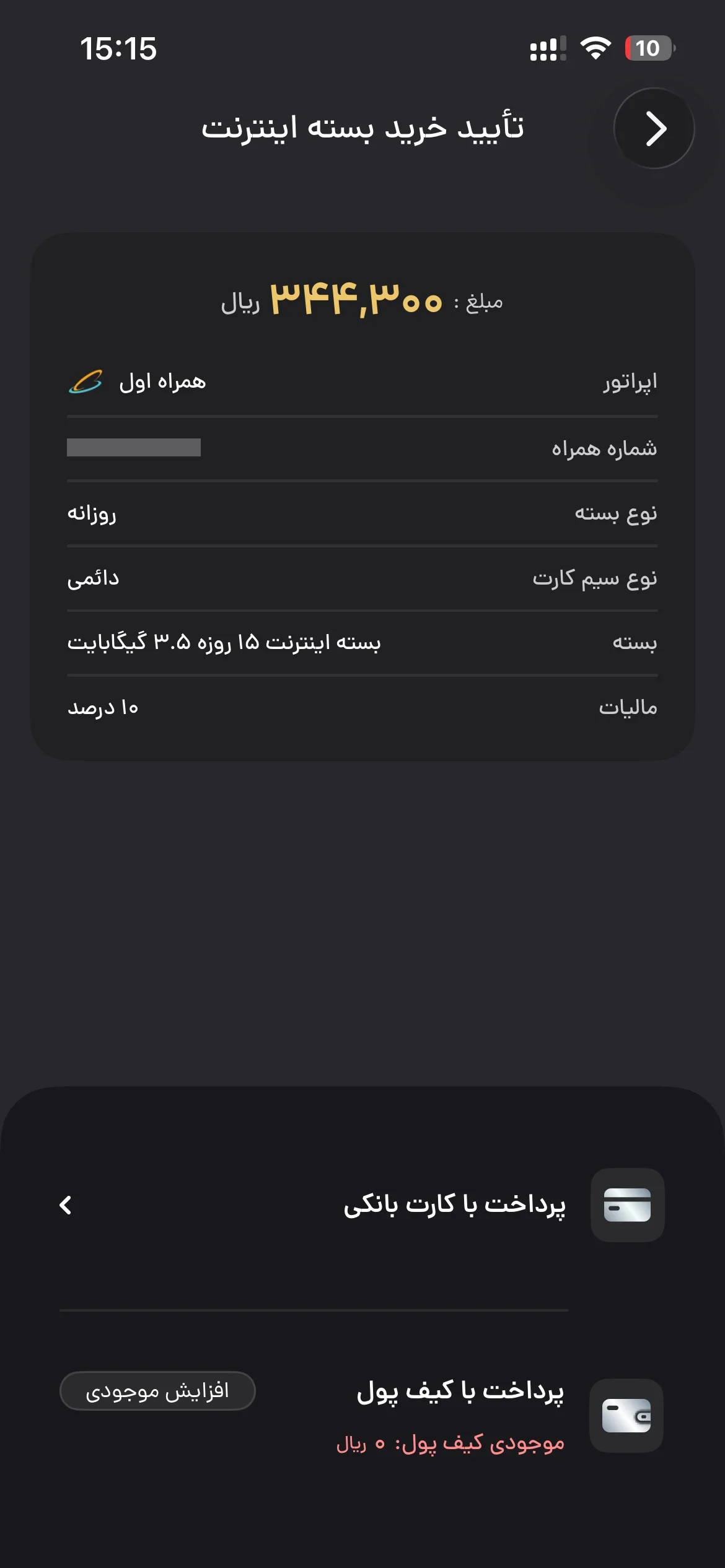Screen dimensions: 725x1568
Task: Tap افزایش موجودی to top up wallet
Action: (x=157, y=1390)
